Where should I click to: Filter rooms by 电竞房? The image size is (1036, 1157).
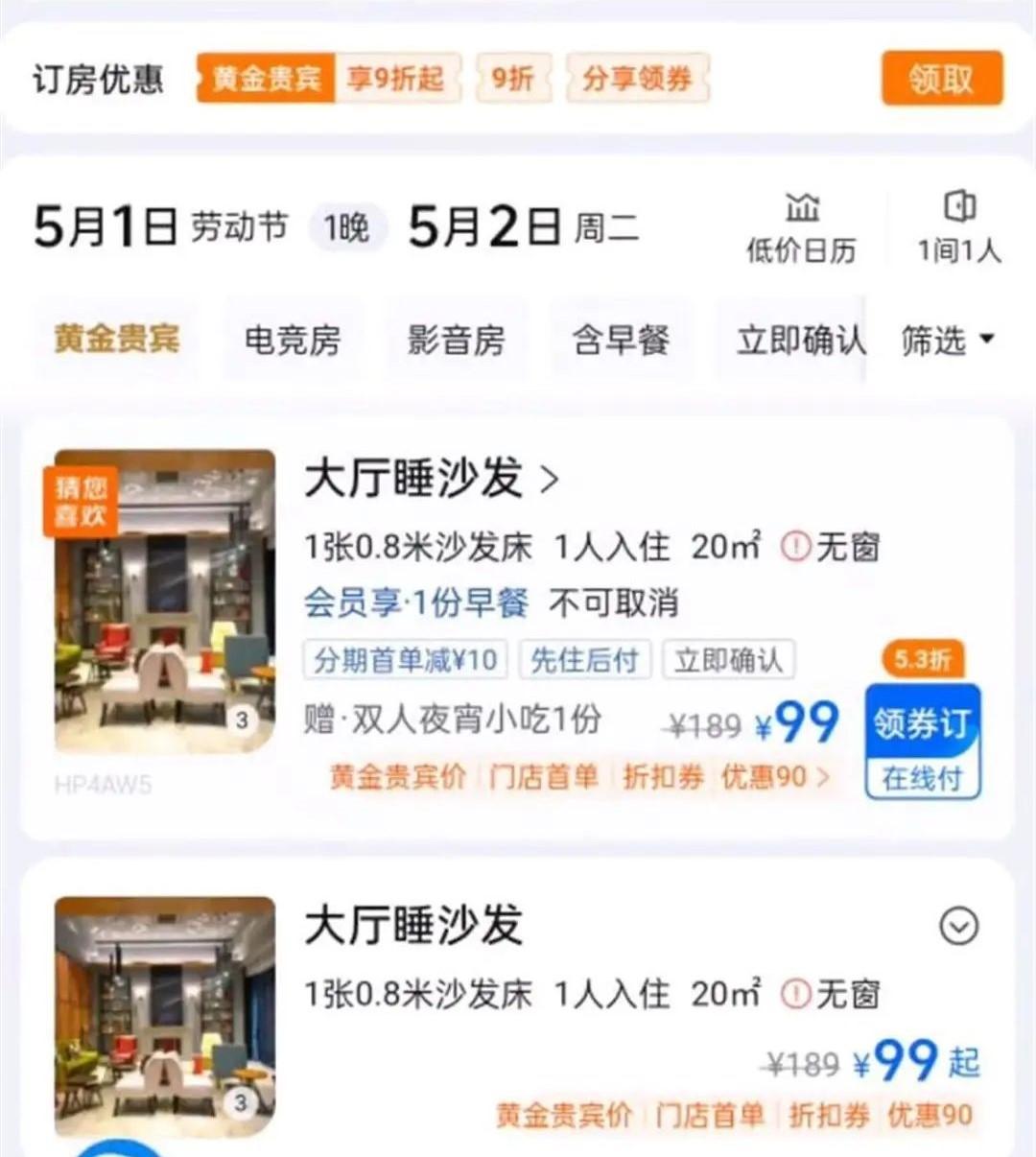coord(293,340)
